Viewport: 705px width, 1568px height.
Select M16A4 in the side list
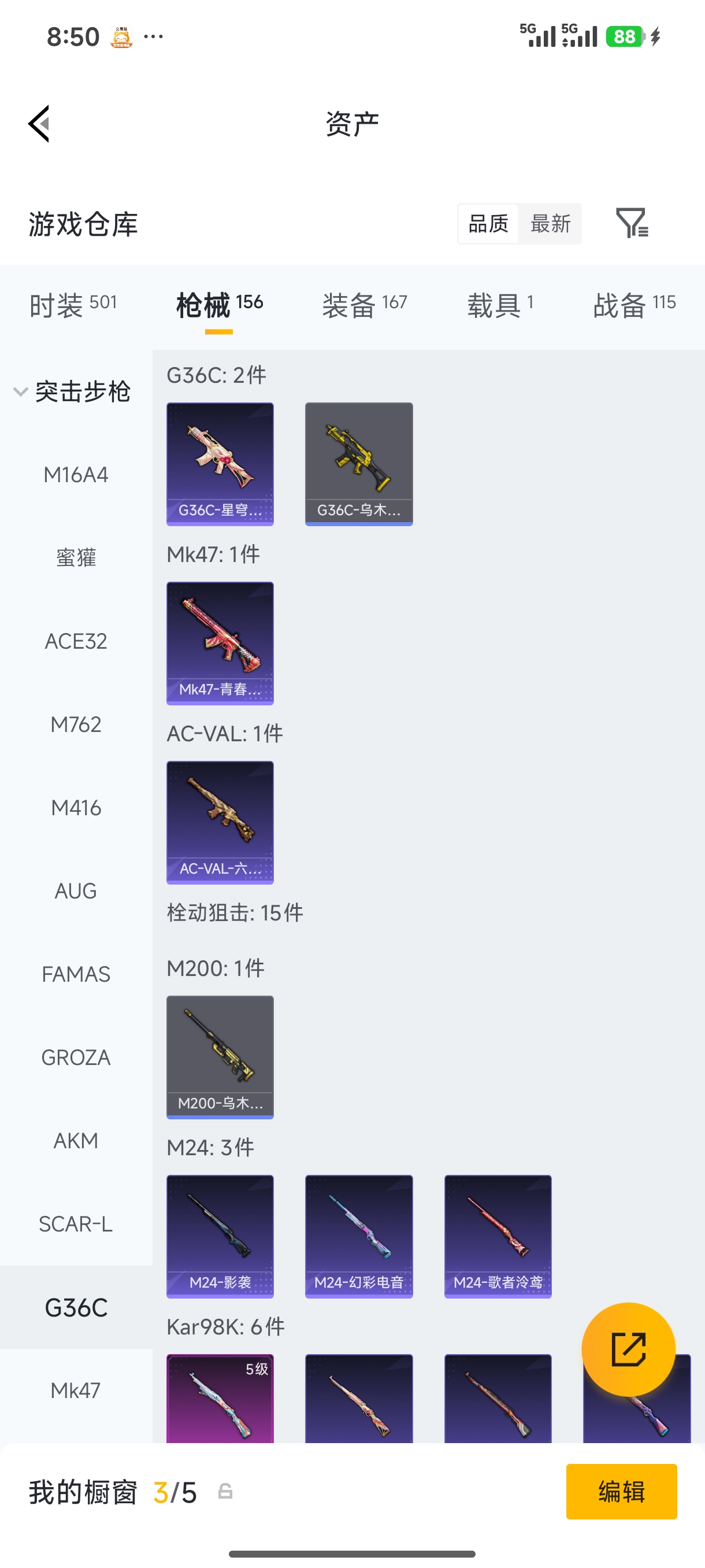coord(76,475)
